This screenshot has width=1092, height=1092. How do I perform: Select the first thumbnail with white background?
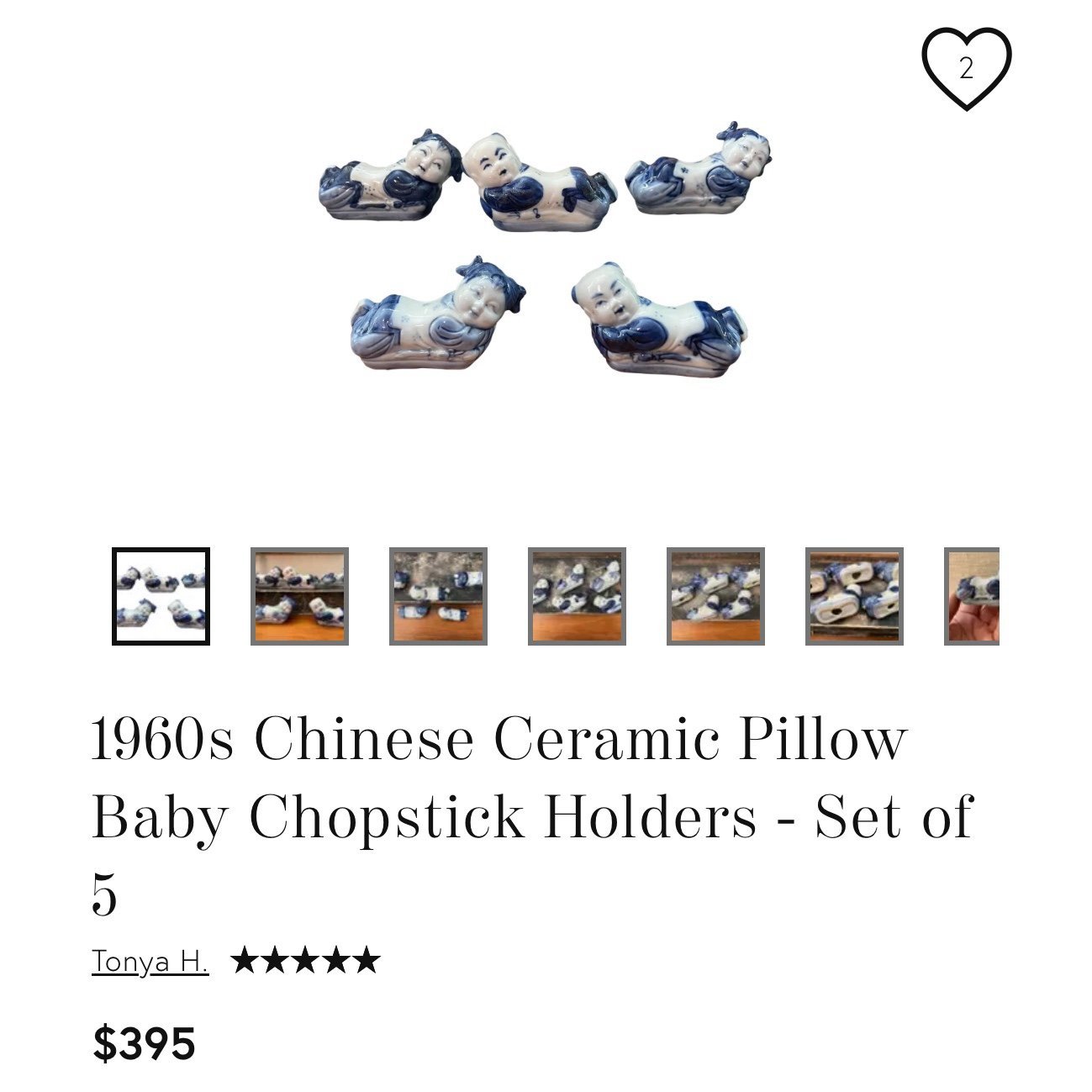coord(161,596)
